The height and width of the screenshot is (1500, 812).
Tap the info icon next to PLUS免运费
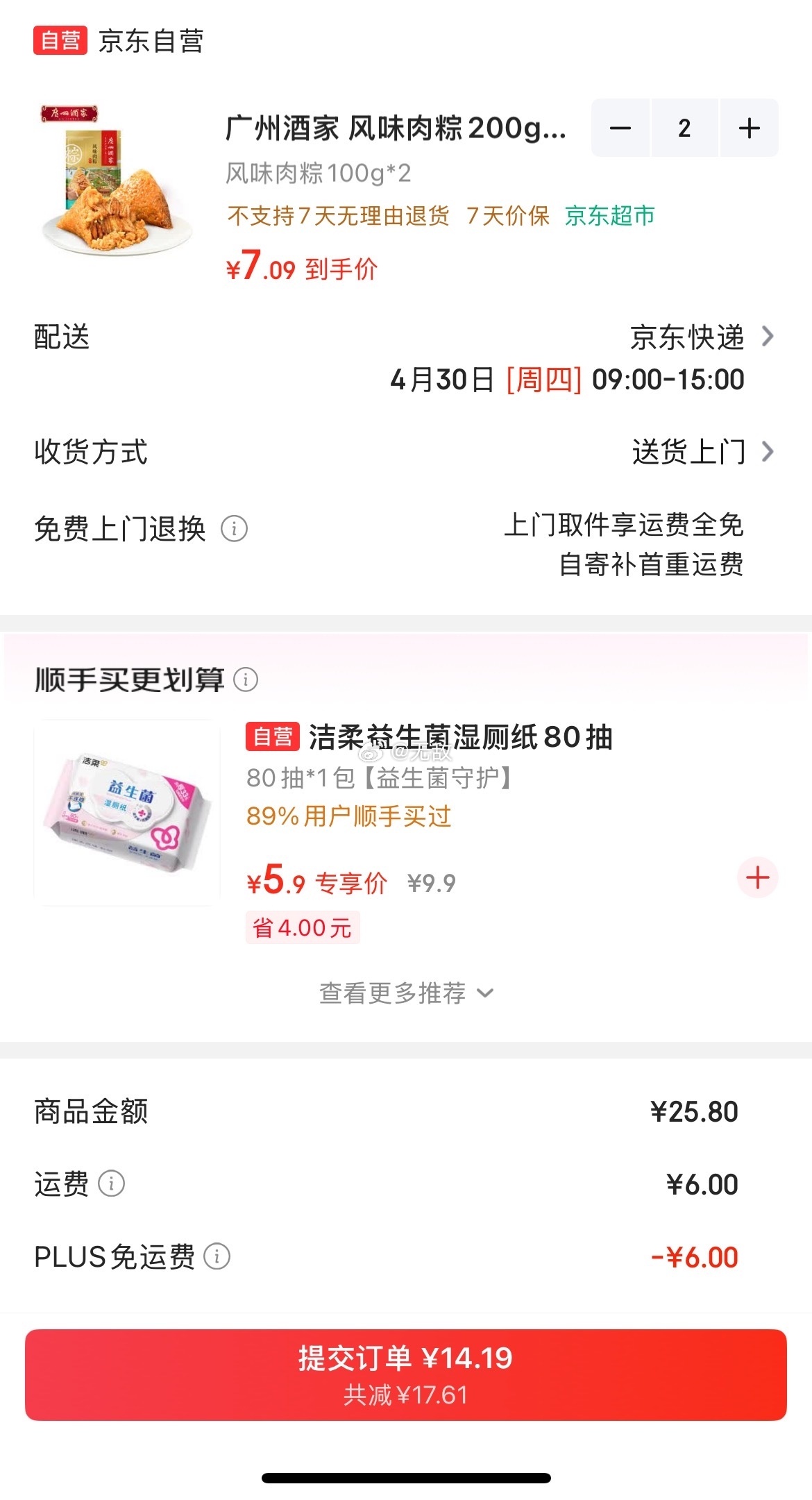coord(217,1256)
